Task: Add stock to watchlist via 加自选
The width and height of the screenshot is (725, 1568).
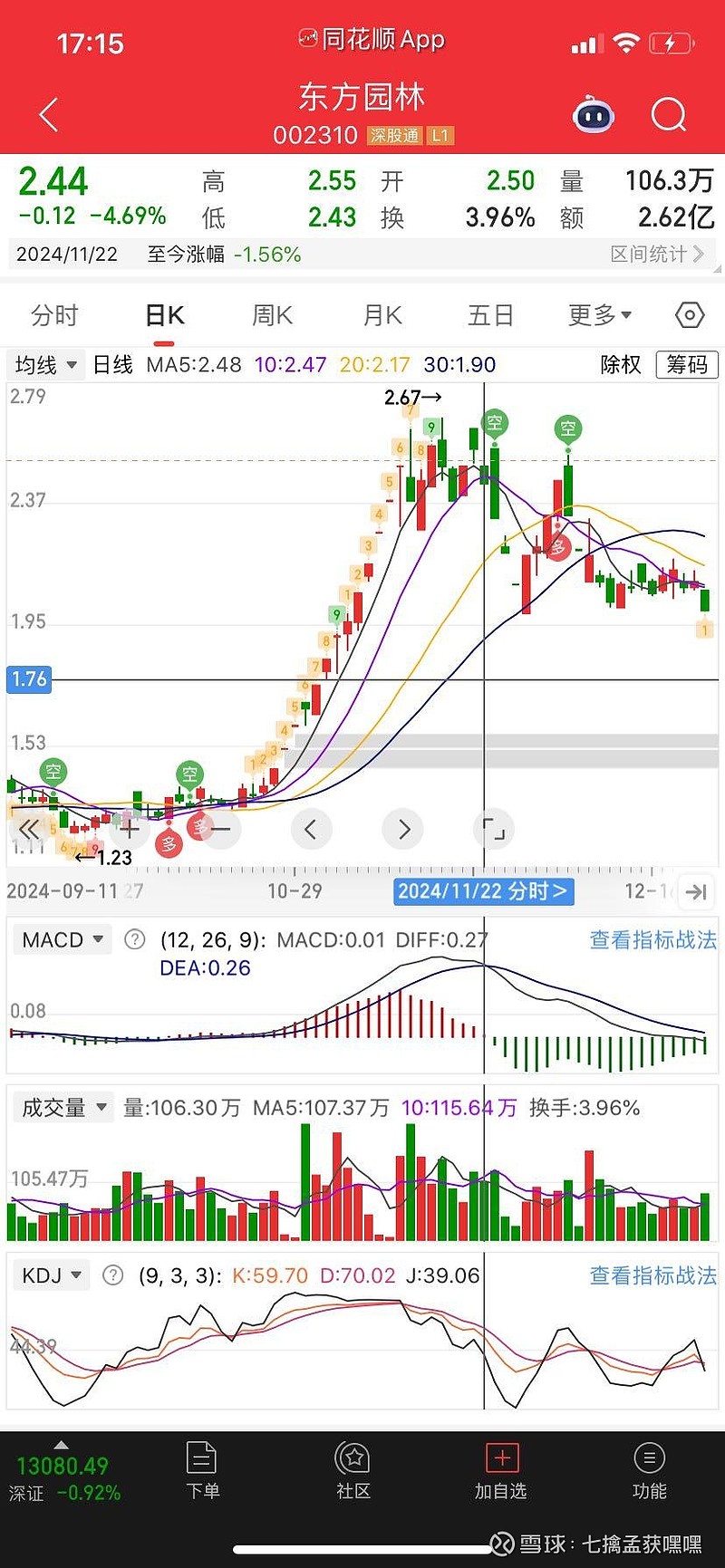Action: pos(500,1471)
